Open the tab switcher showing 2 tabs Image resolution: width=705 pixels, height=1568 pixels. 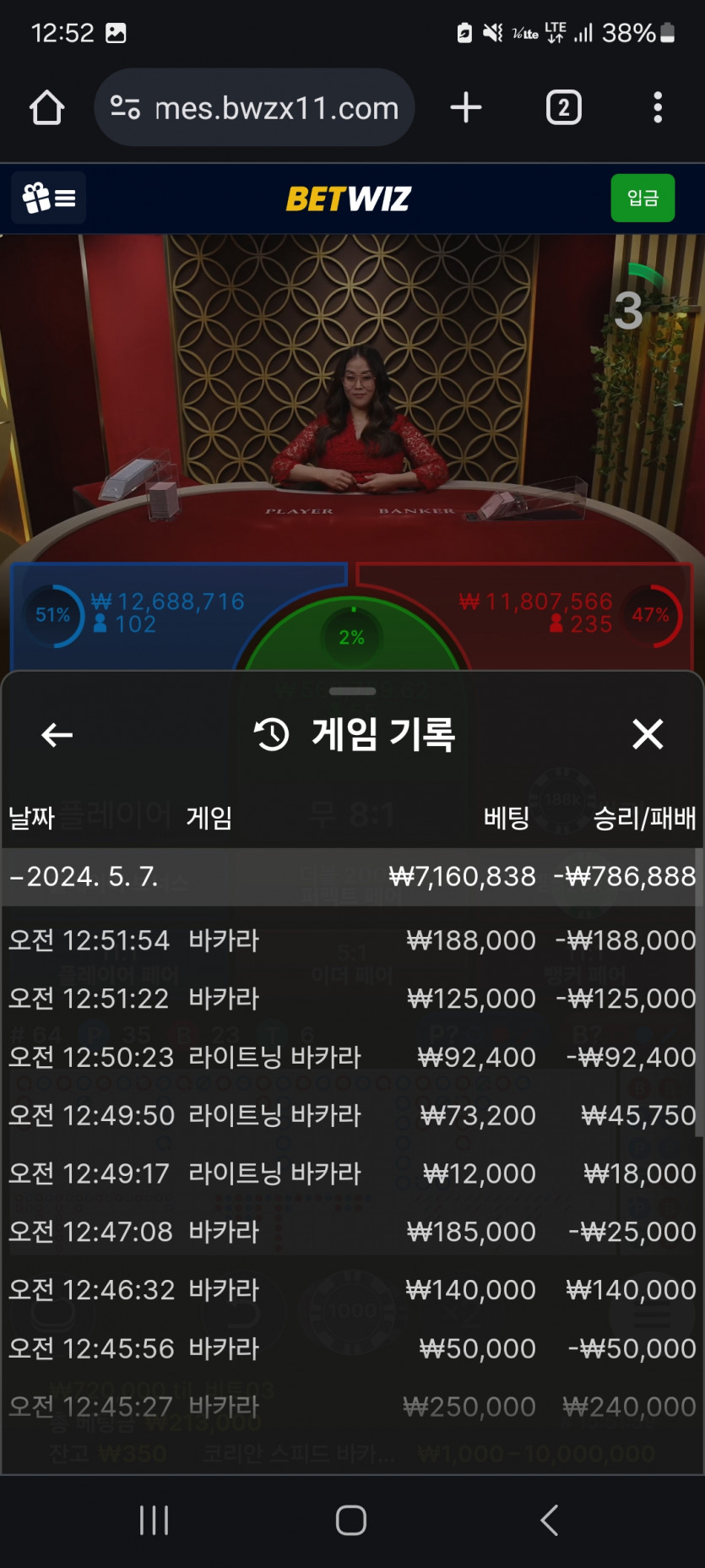point(563,108)
